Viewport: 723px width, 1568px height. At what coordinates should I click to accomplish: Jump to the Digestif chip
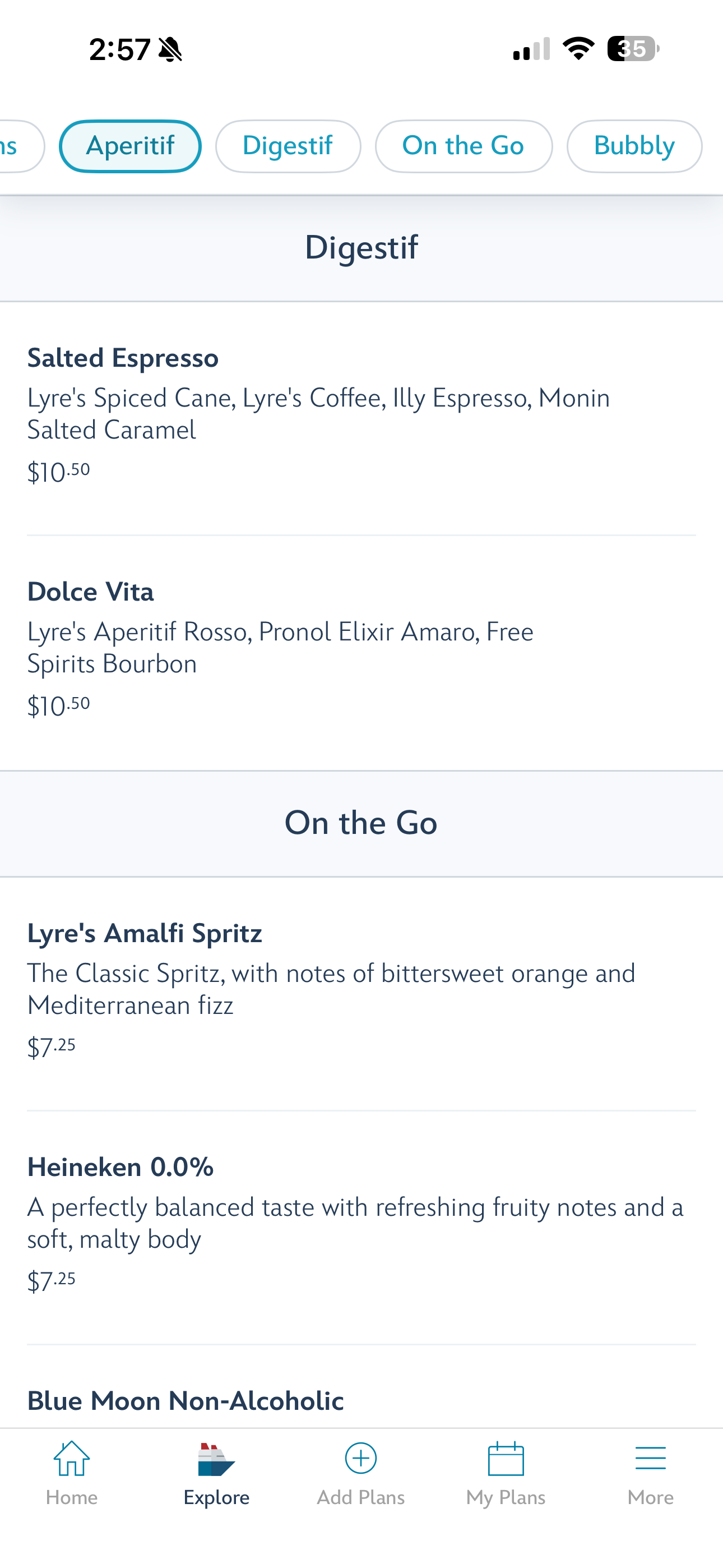coord(288,146)
